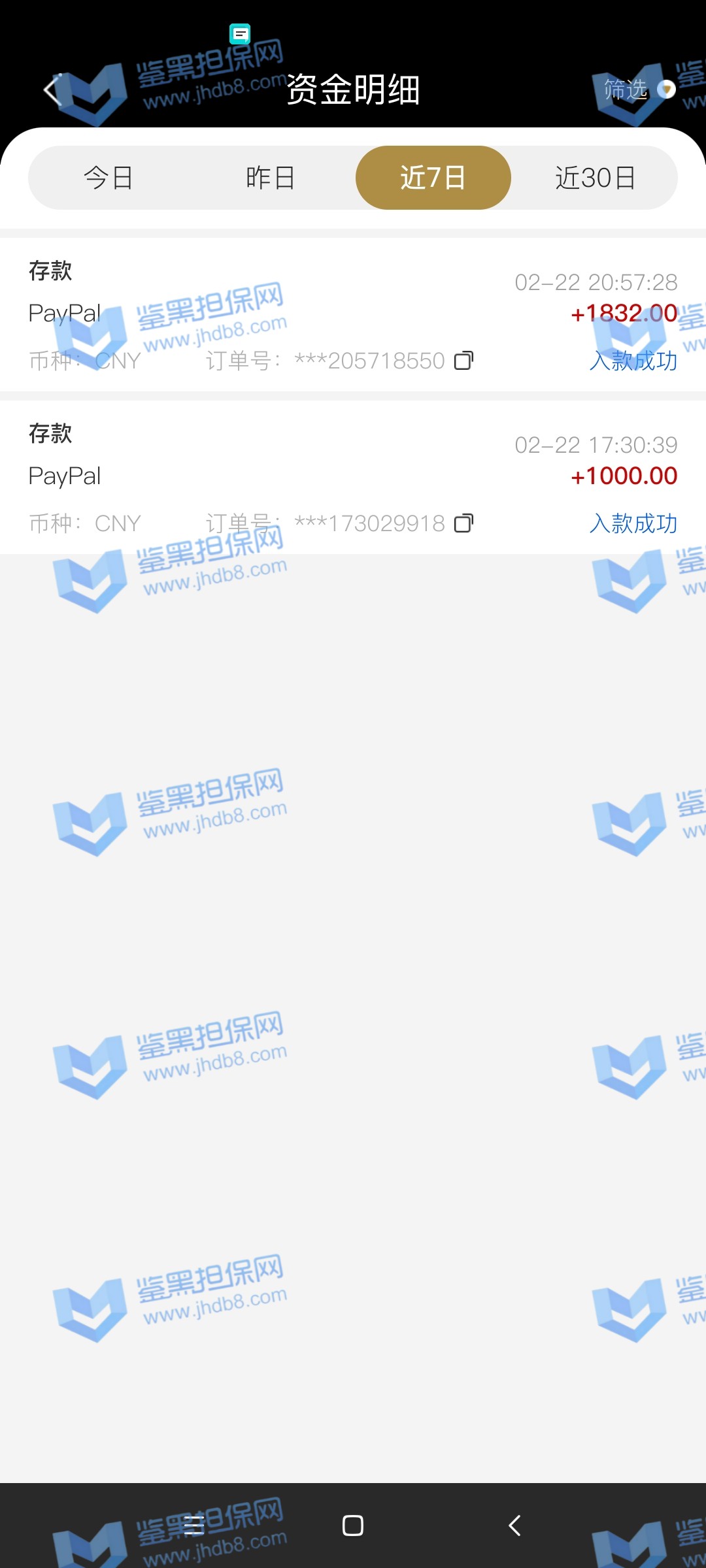Go back from the 资金明细 page

tap(54, 90)
